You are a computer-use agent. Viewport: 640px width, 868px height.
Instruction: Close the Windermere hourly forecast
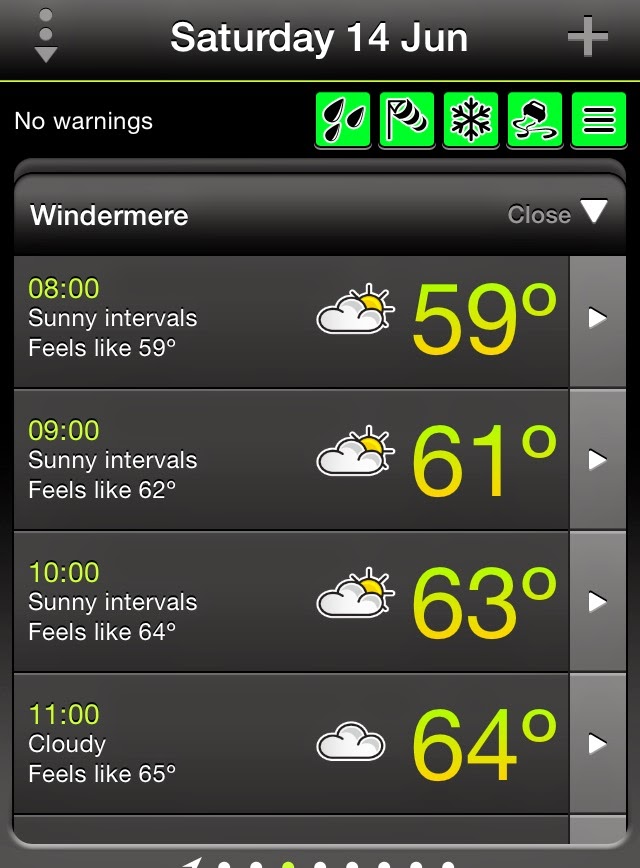(558, 214)
